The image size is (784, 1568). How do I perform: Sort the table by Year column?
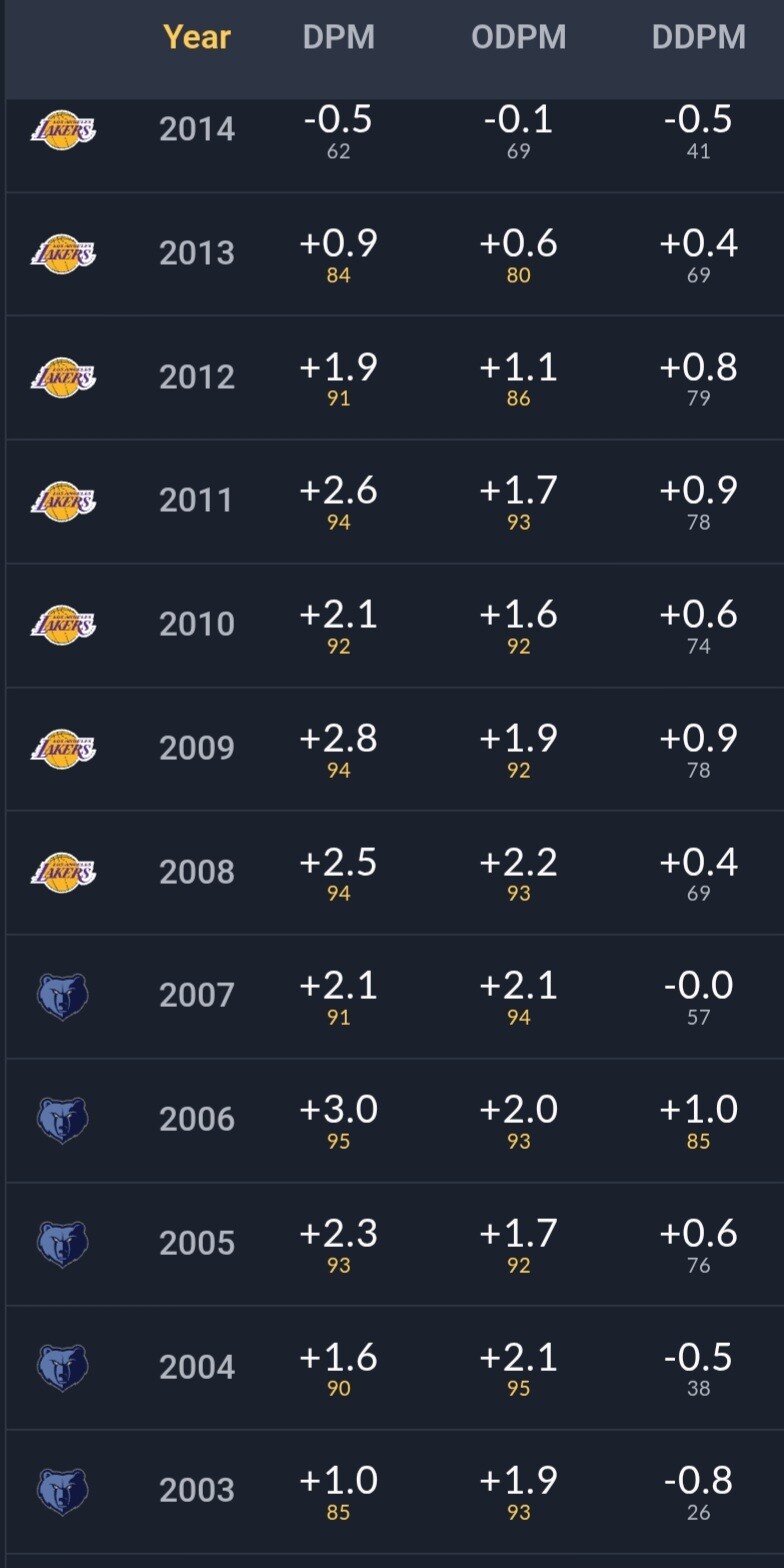click(197, 38)
